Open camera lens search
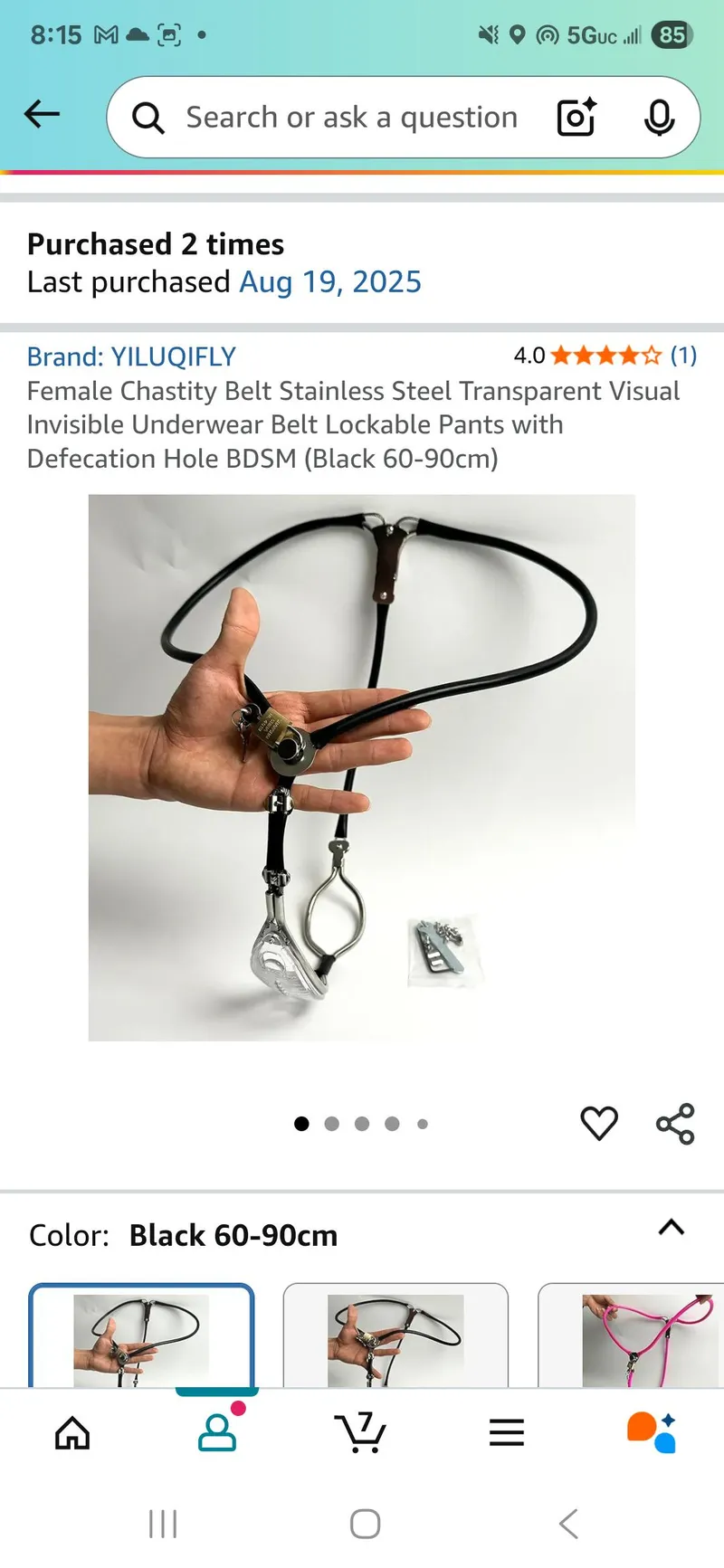 [576, 118]
